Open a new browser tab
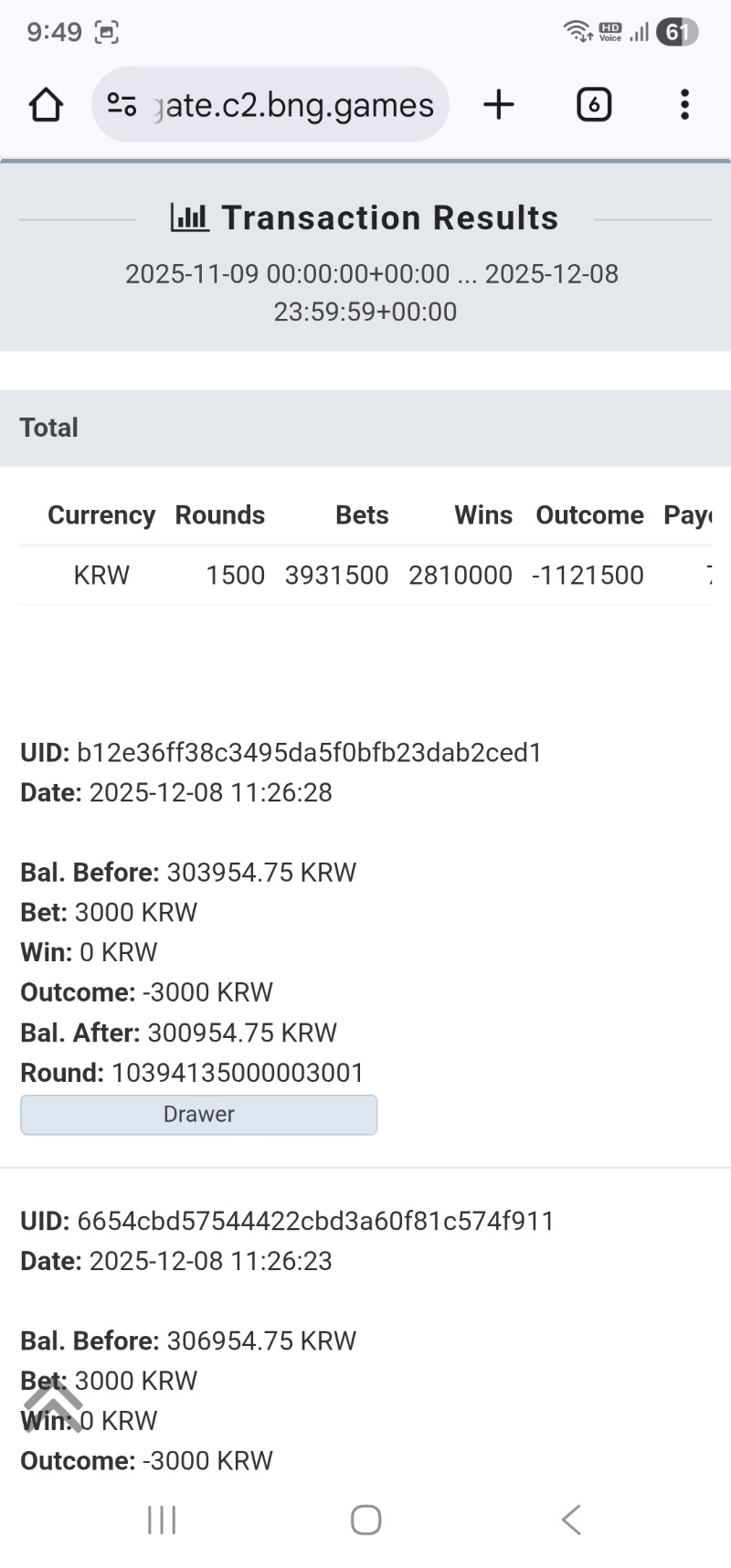The width and height of the screenshot is (731, 1568). pos(499,105)
